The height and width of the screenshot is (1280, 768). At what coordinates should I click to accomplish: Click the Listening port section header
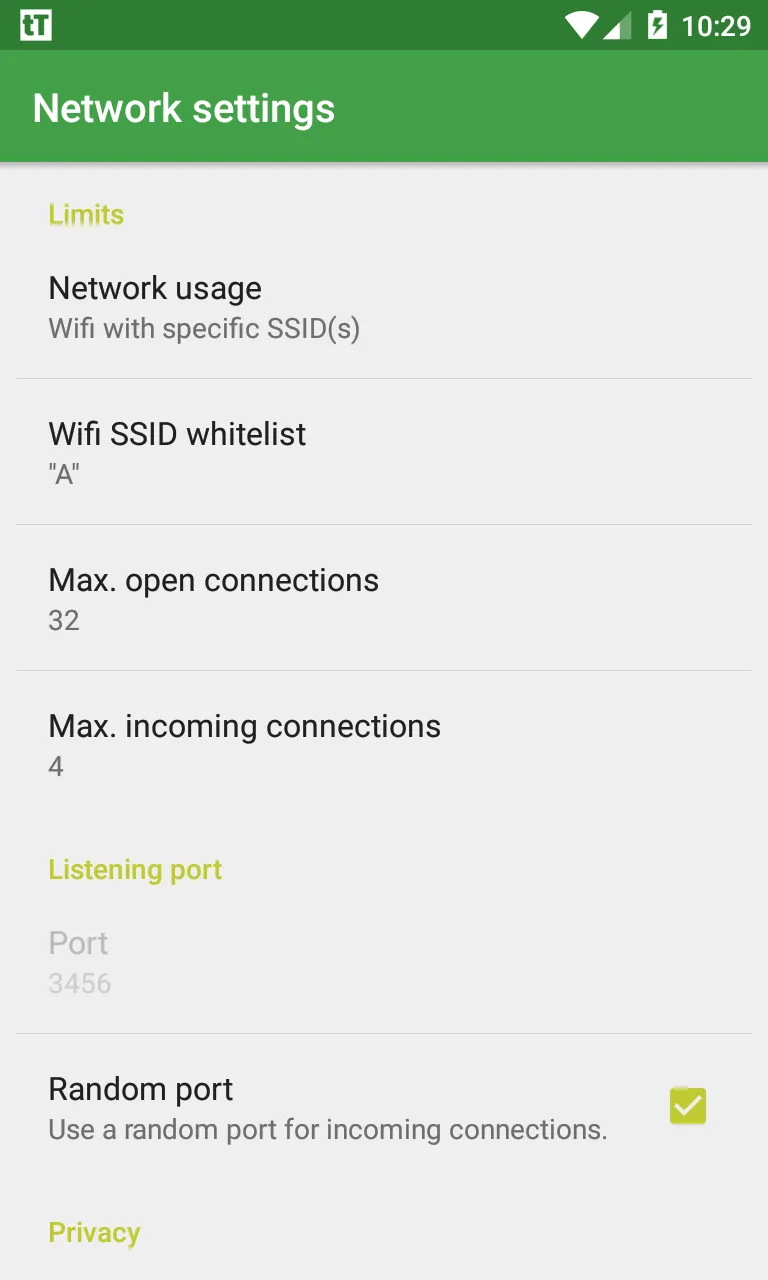click(134, 869)
